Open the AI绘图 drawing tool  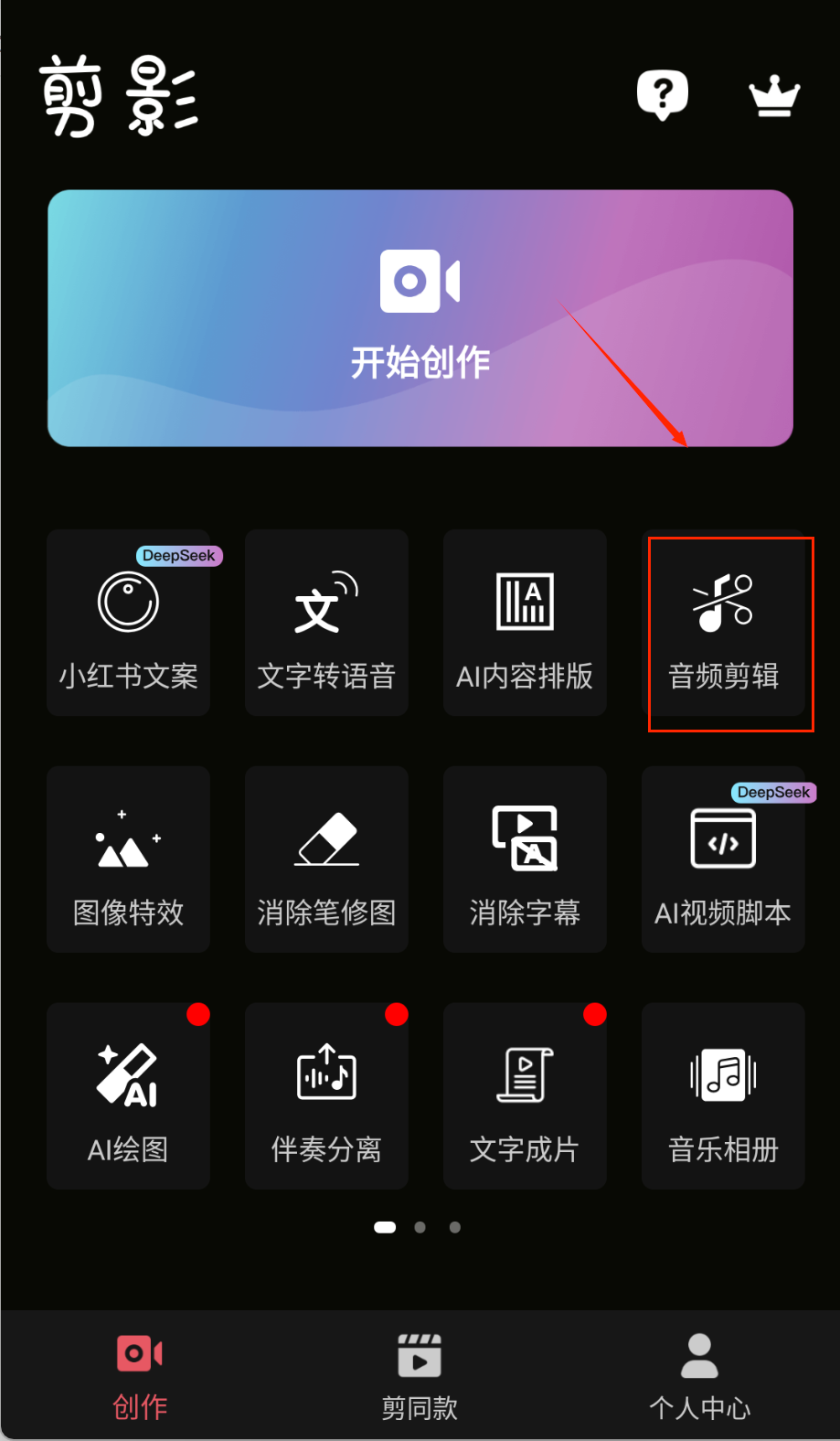point(129,1095)
